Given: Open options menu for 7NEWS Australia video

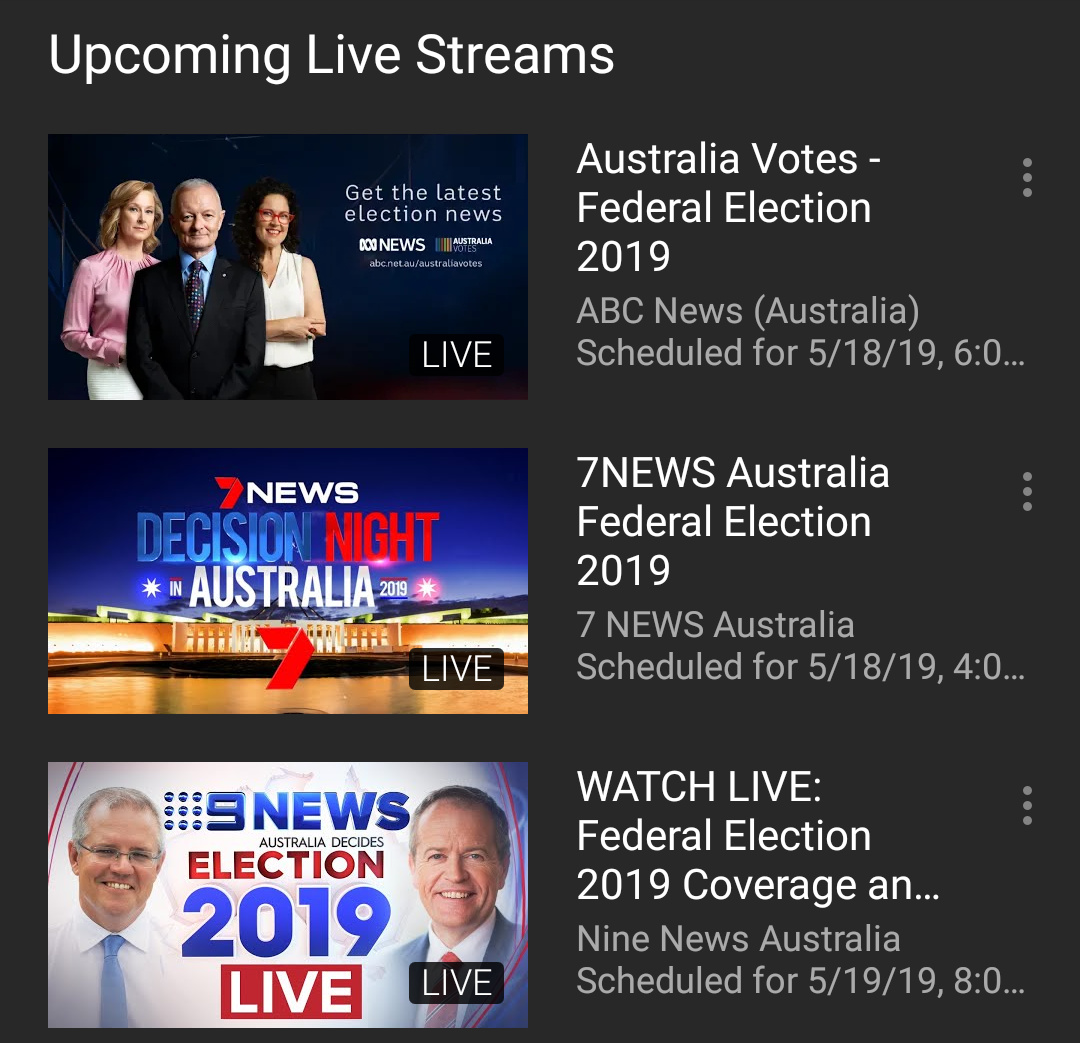Looking at the screenshot, I should click(x=1027, y=492).
